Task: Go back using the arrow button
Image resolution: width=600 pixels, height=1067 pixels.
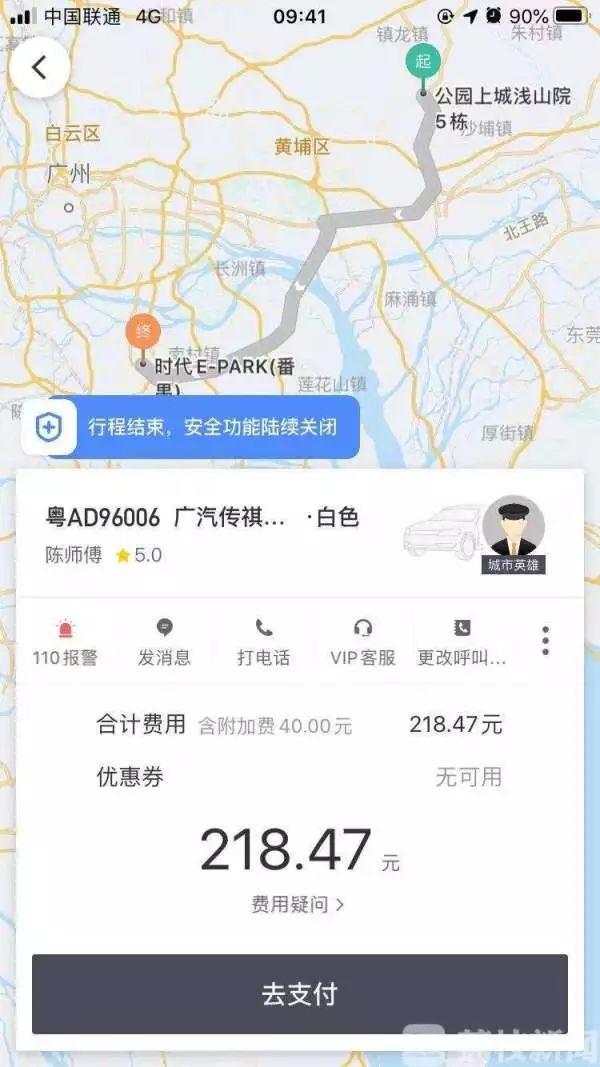Action: pos(40,68)
